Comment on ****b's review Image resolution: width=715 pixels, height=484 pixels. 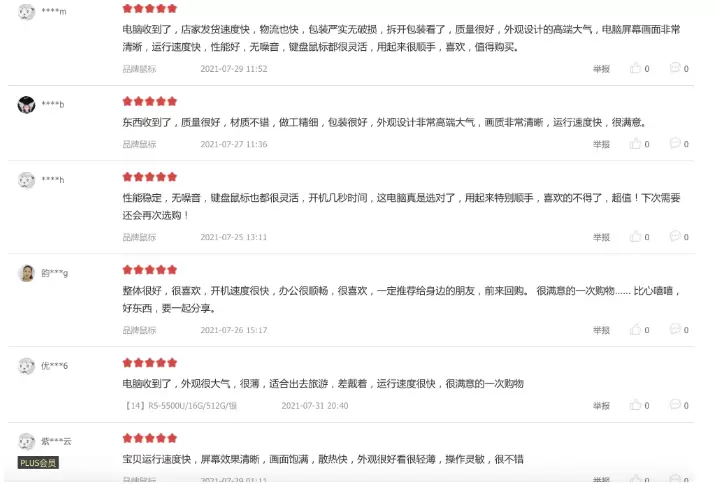[x=676, y=144]
